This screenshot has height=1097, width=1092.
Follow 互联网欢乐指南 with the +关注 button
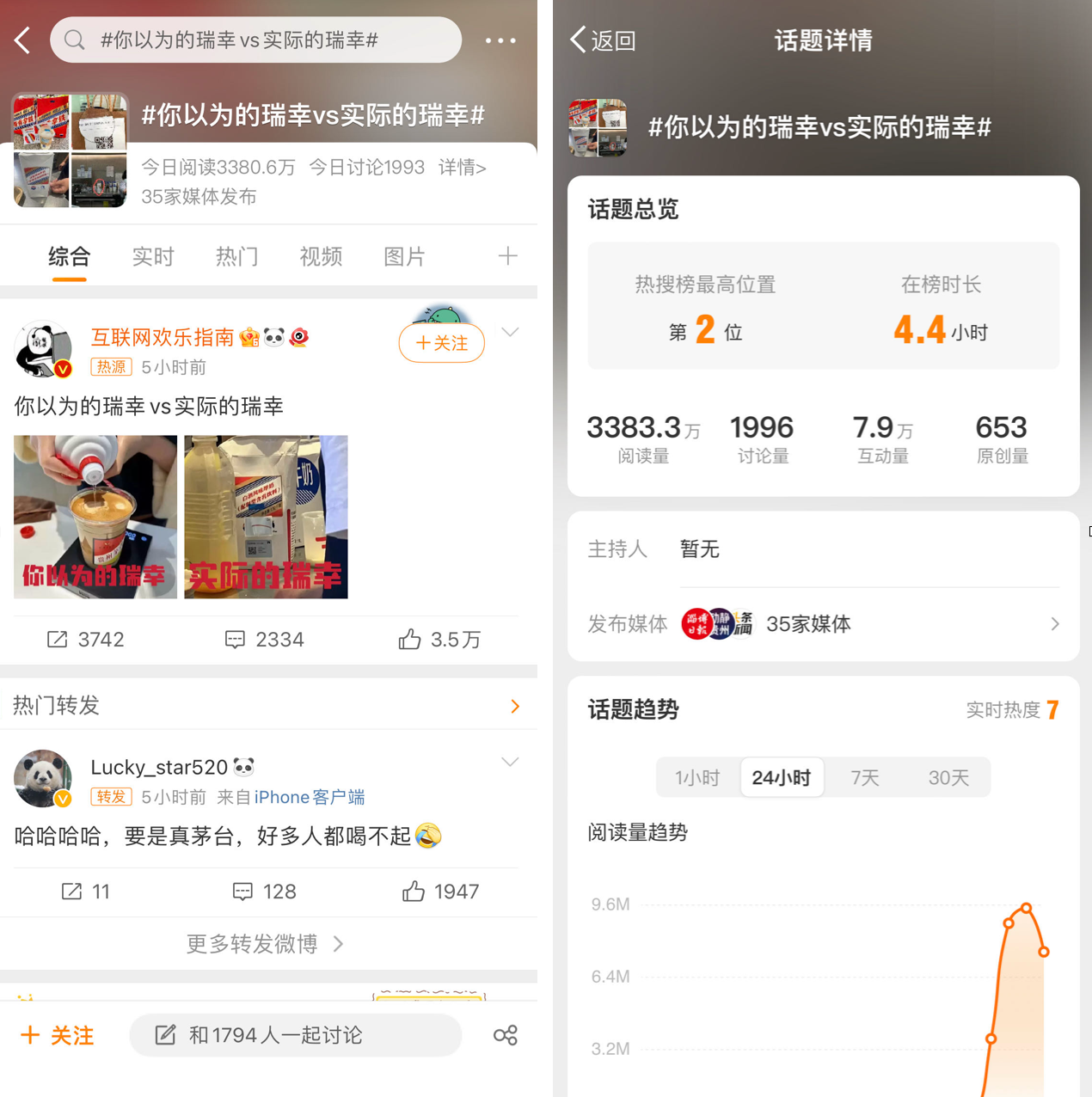441,343
